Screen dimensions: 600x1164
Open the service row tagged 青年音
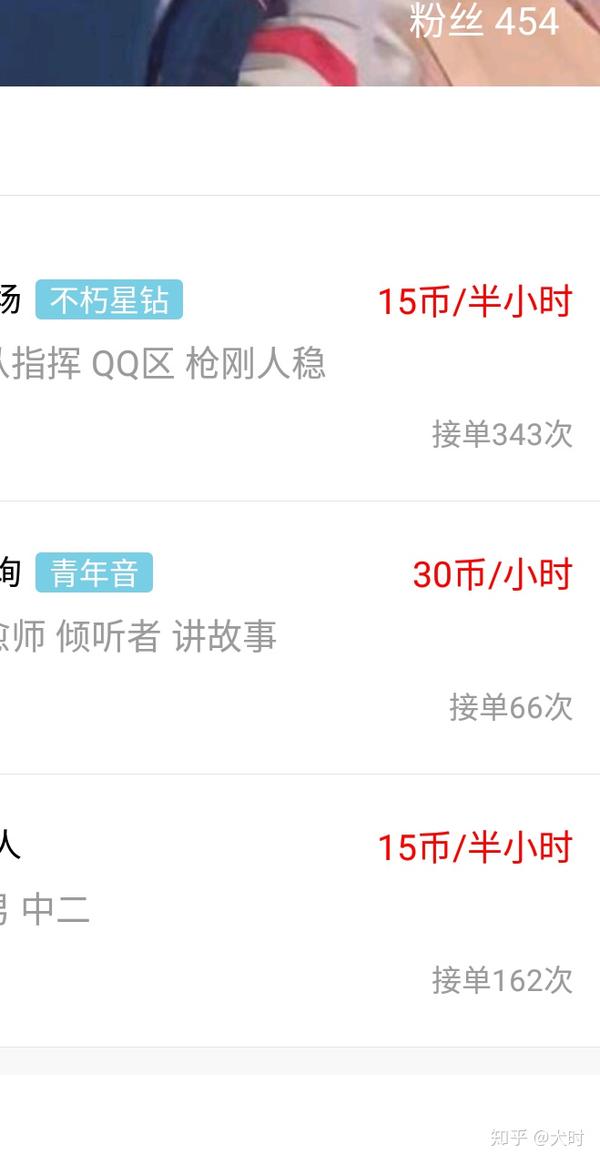pos(300,638)
